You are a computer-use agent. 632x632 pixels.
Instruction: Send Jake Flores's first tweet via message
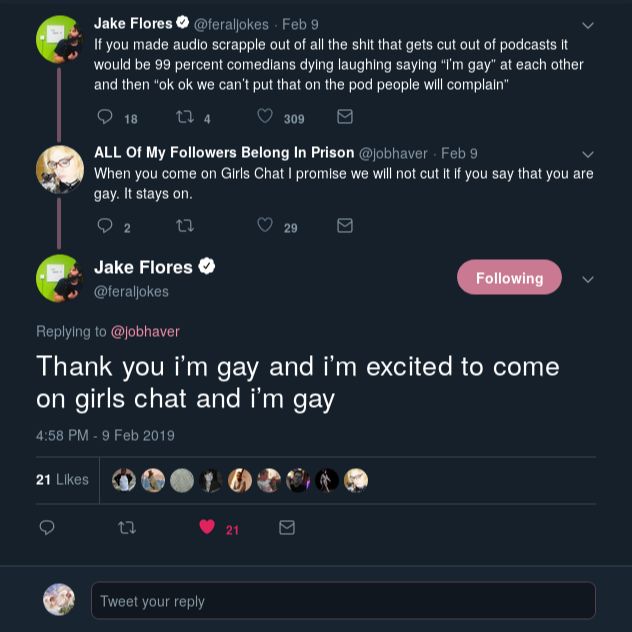click(x=345, y=117)
